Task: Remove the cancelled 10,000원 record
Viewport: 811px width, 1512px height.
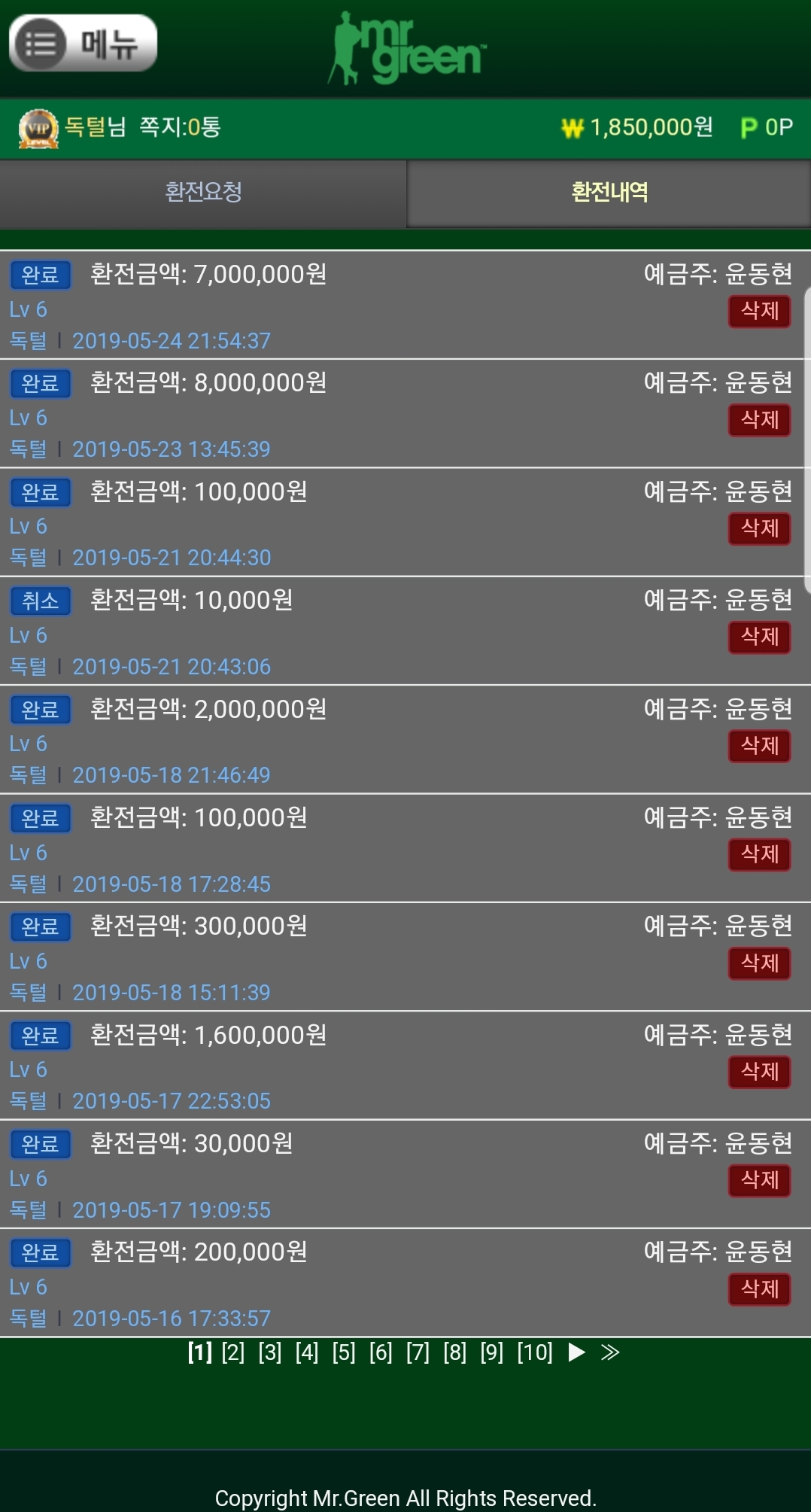Action: click(759, 637)
